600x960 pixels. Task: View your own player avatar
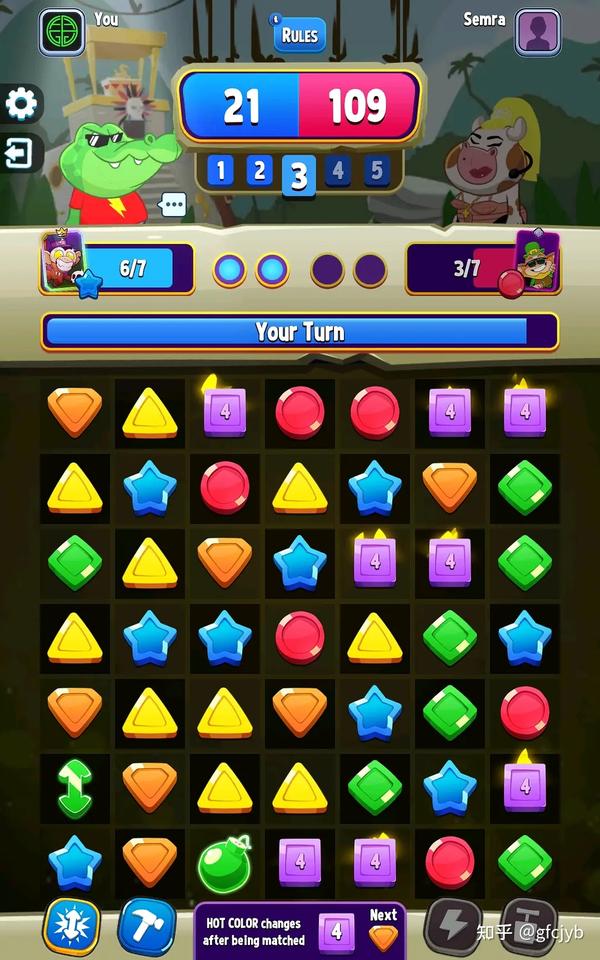(62, 33)
